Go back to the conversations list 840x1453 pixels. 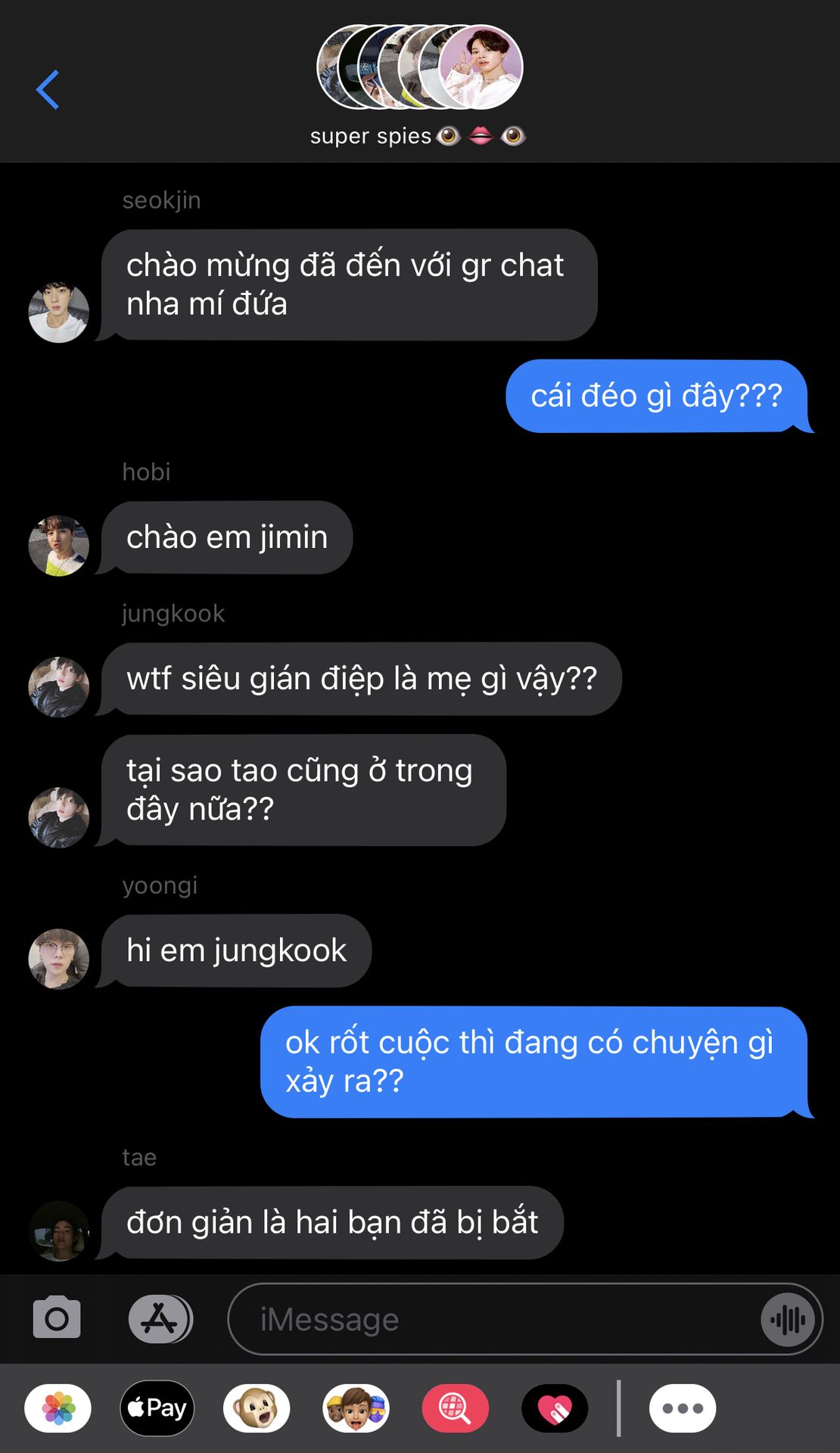[48, 89]
